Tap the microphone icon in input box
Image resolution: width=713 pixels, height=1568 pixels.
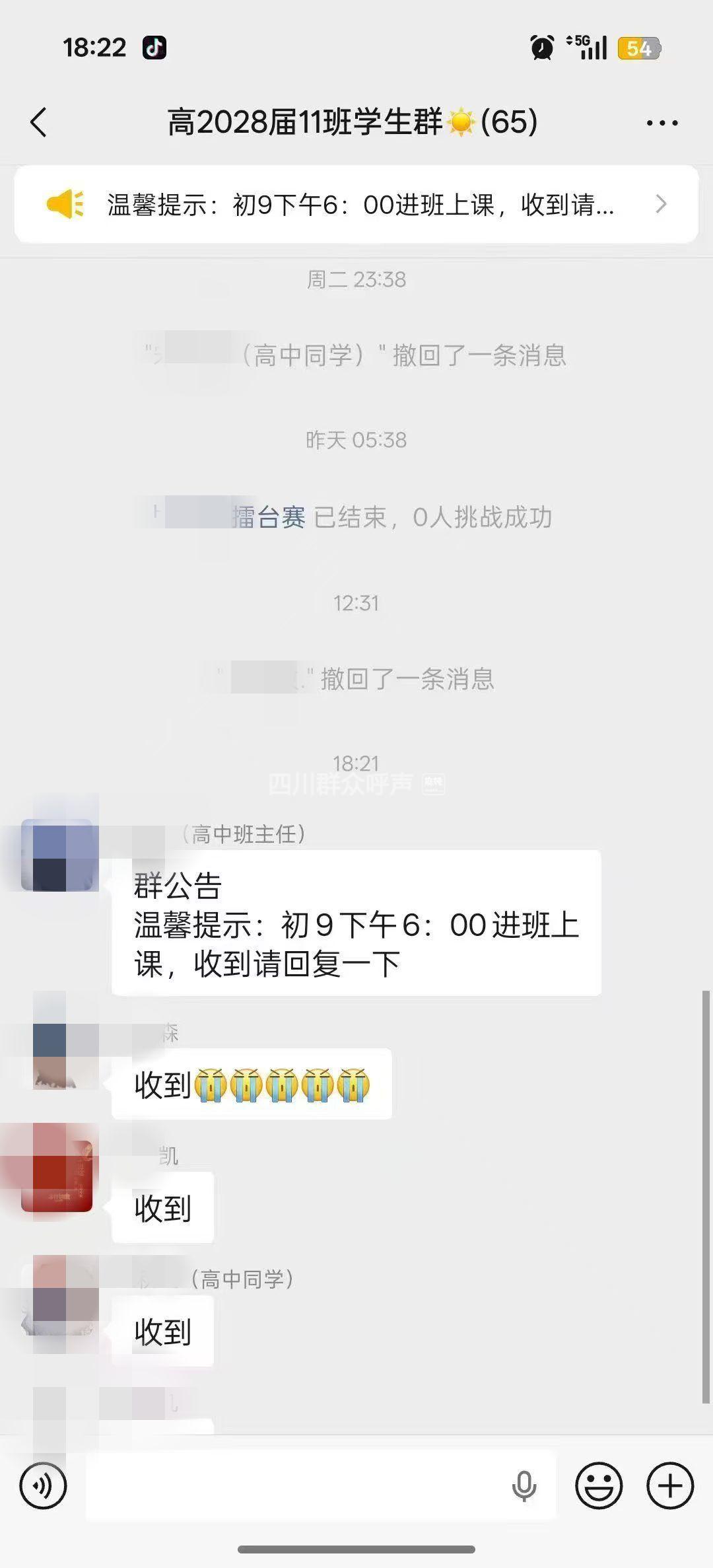[524, 1486]
